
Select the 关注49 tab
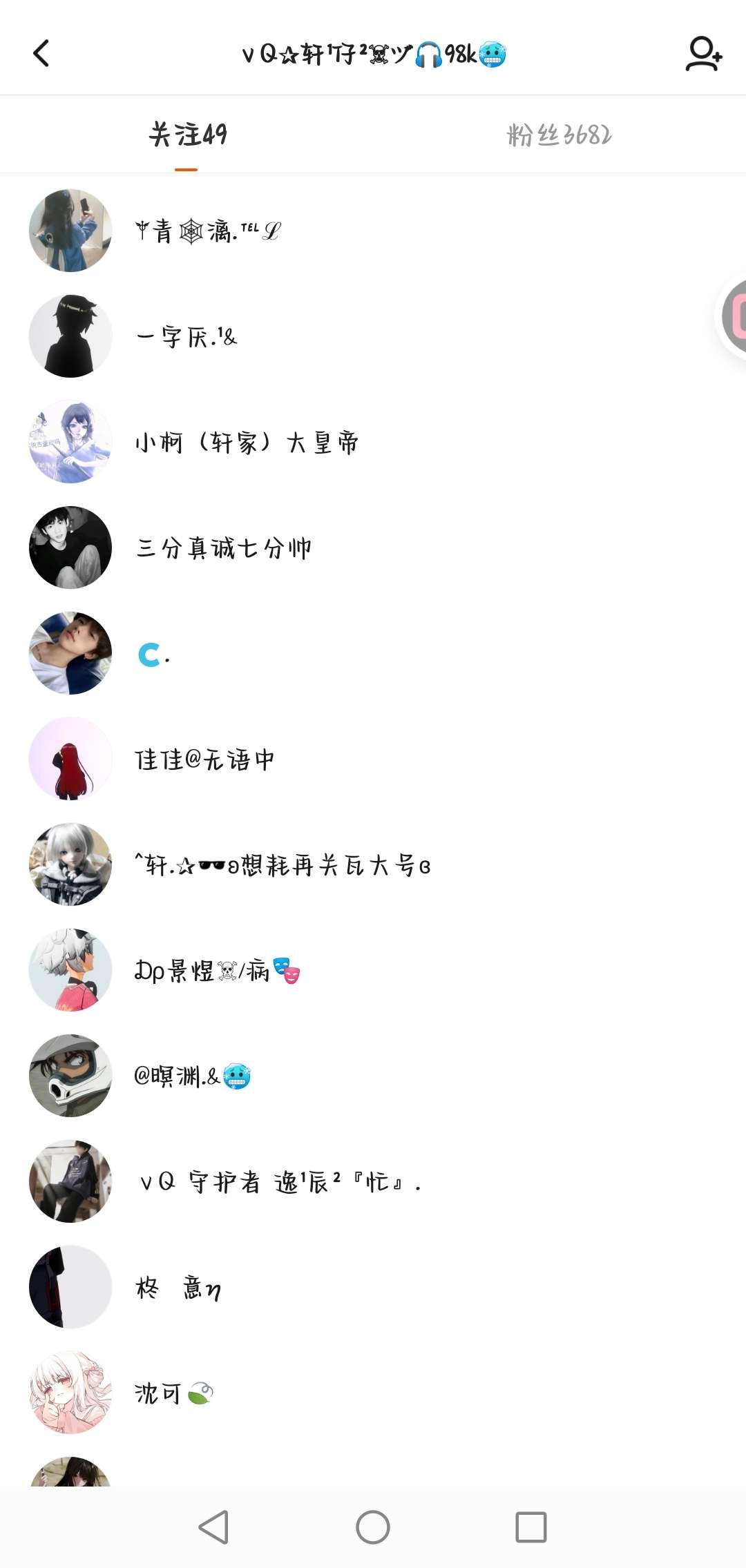click(187, 135)
